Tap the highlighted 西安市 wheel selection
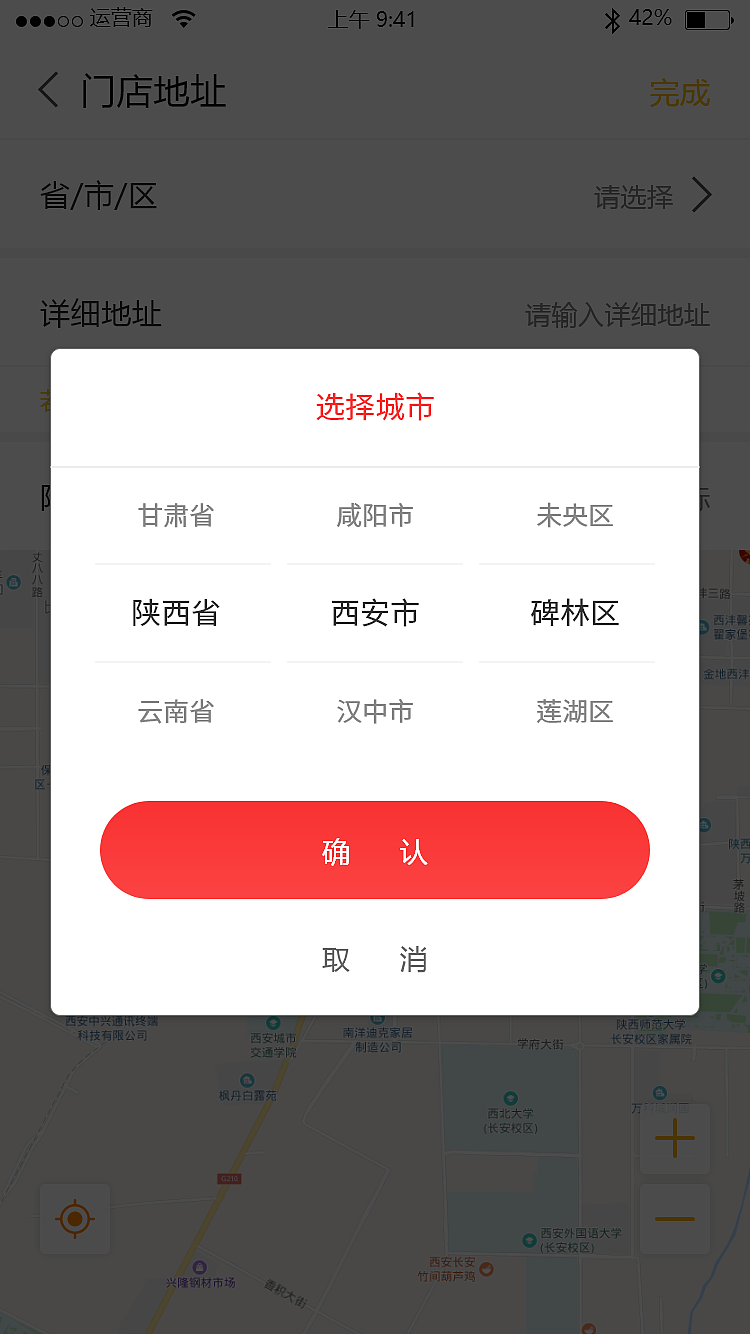750x1334 pixels. tap(374, 613)
